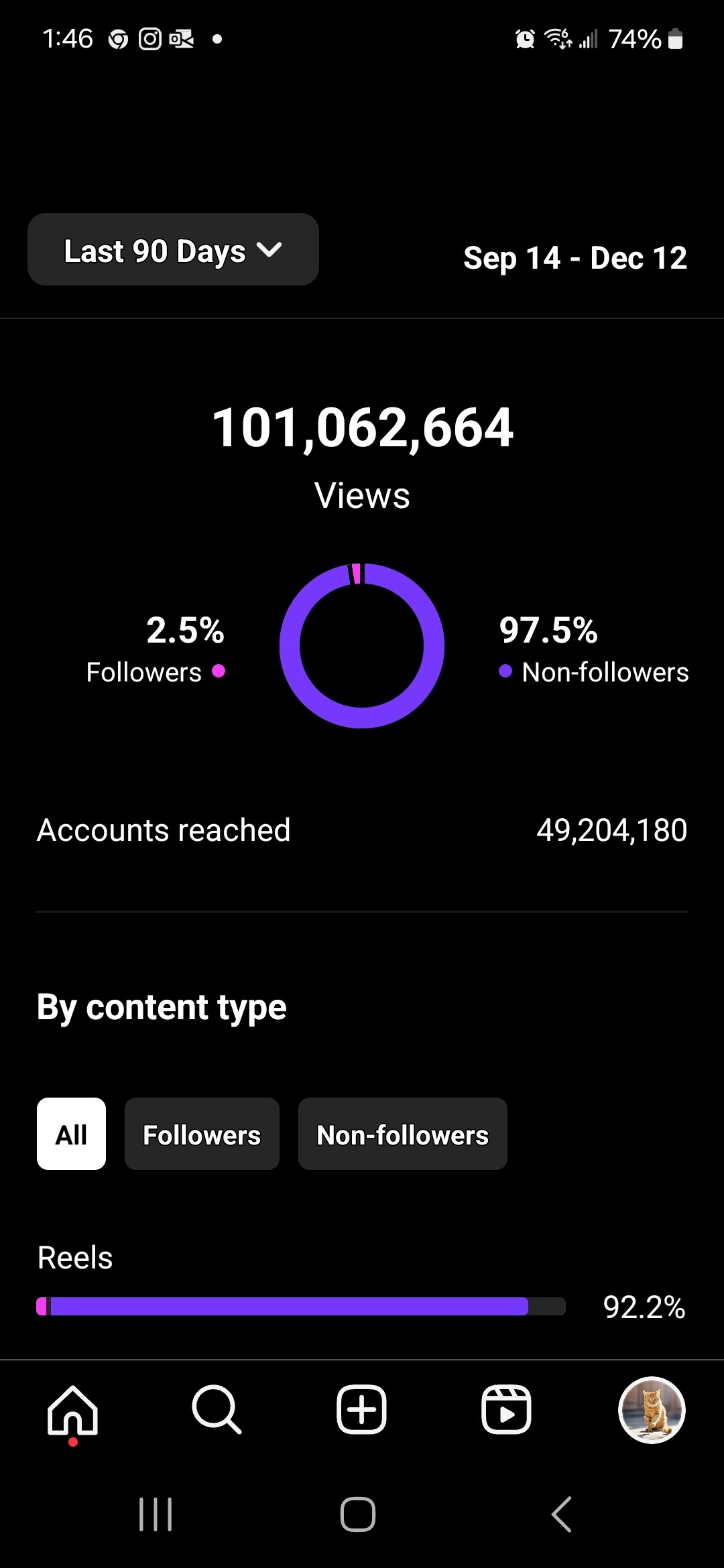Filter content type by Non-followers

[402, 1134]
